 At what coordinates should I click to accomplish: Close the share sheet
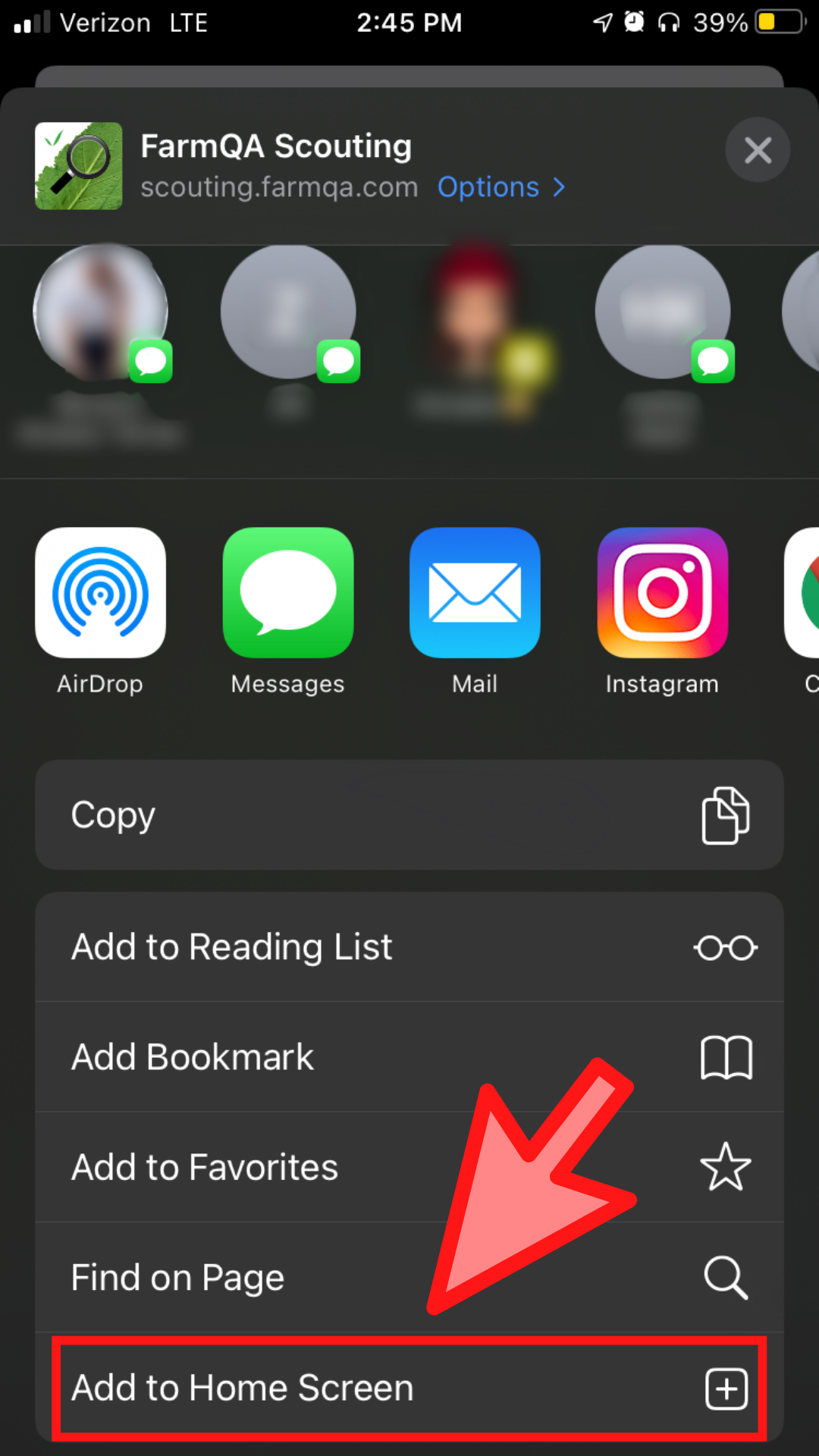[x=758, y=149]
